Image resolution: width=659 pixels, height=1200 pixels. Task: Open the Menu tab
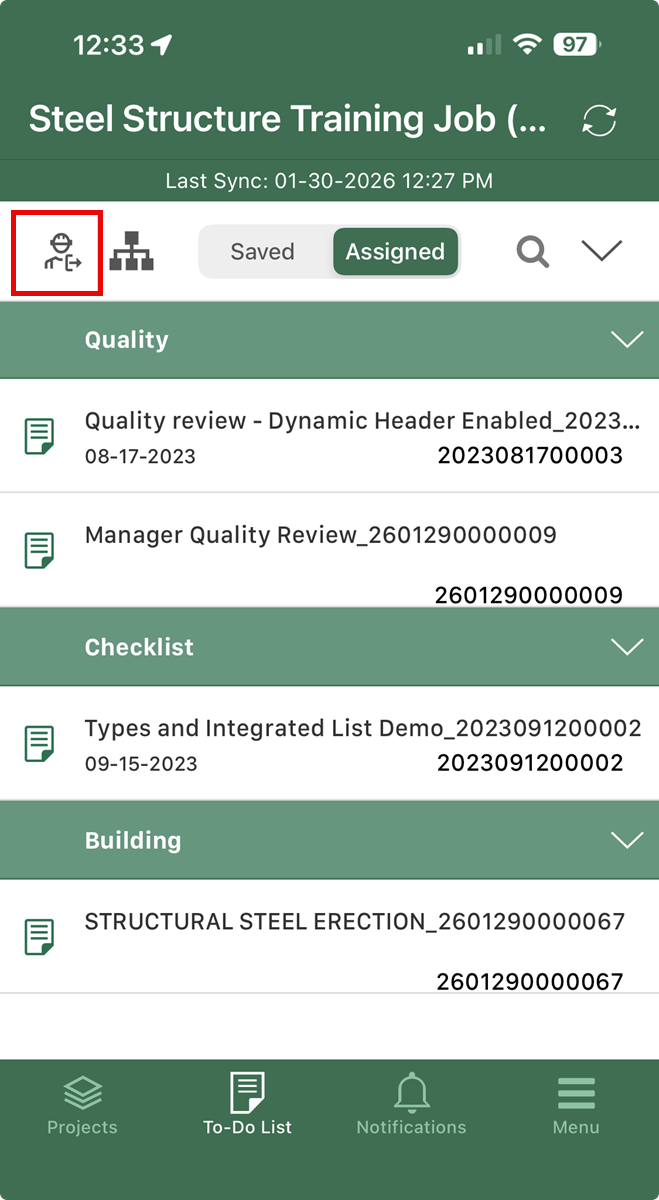576,1105
